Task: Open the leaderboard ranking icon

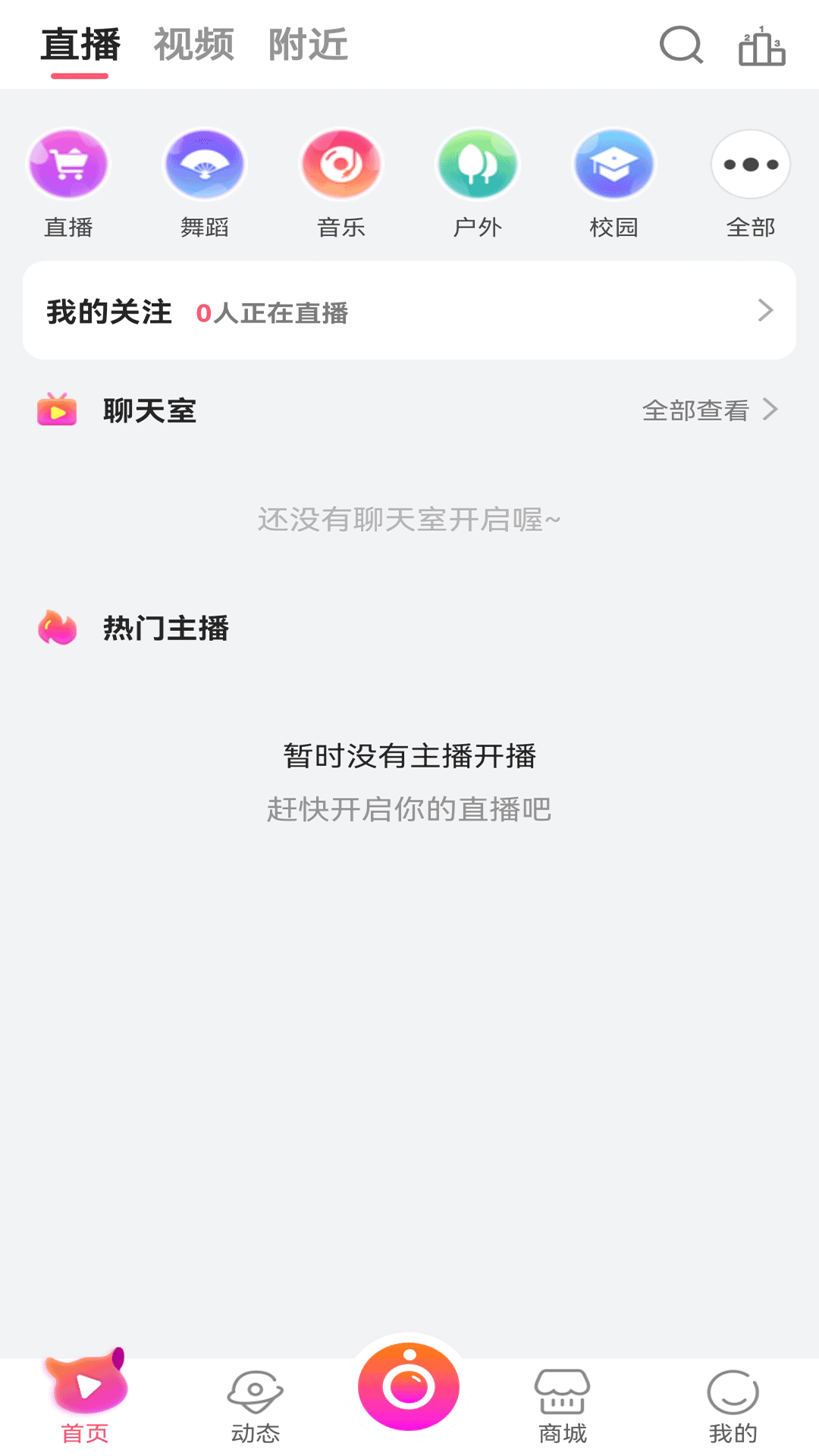Action: point(761,46)
